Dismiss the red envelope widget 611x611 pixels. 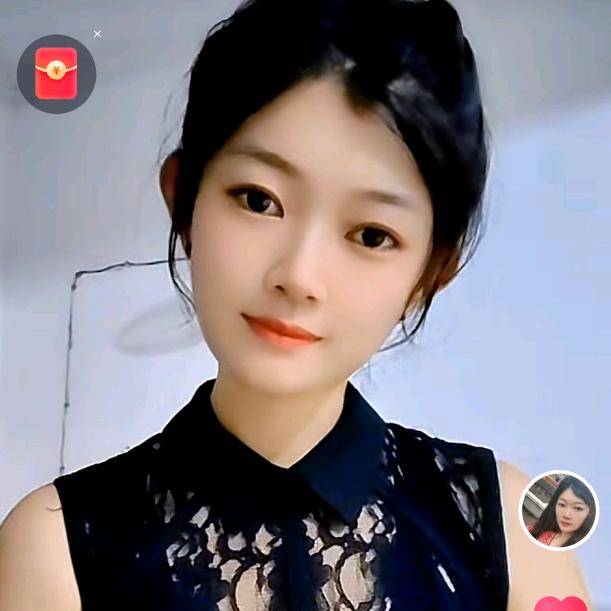pyautogui.click(x=97, y=34)
